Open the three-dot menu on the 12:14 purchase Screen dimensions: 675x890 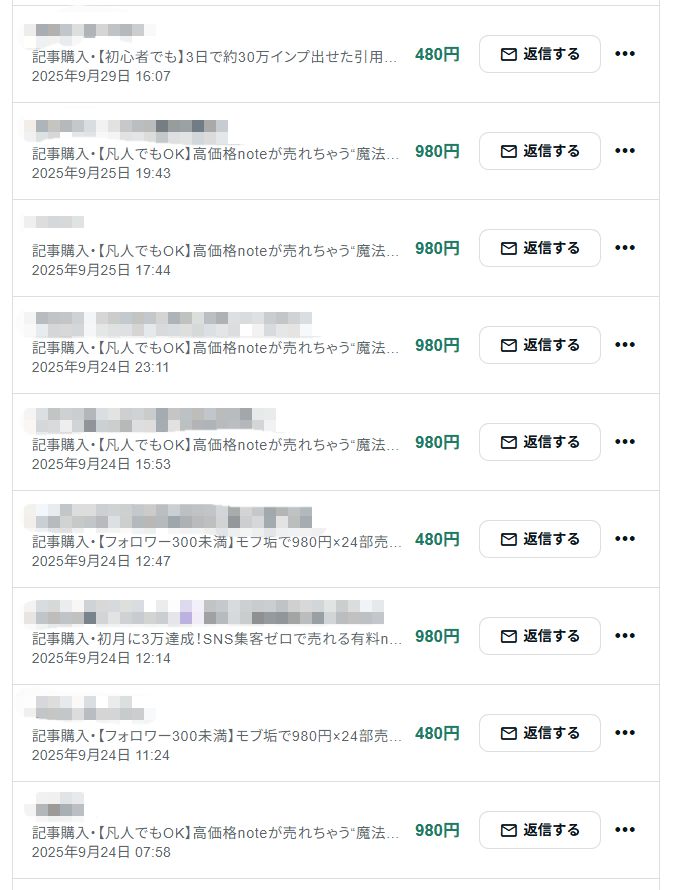pyautogui.click(x=625, y=636)
